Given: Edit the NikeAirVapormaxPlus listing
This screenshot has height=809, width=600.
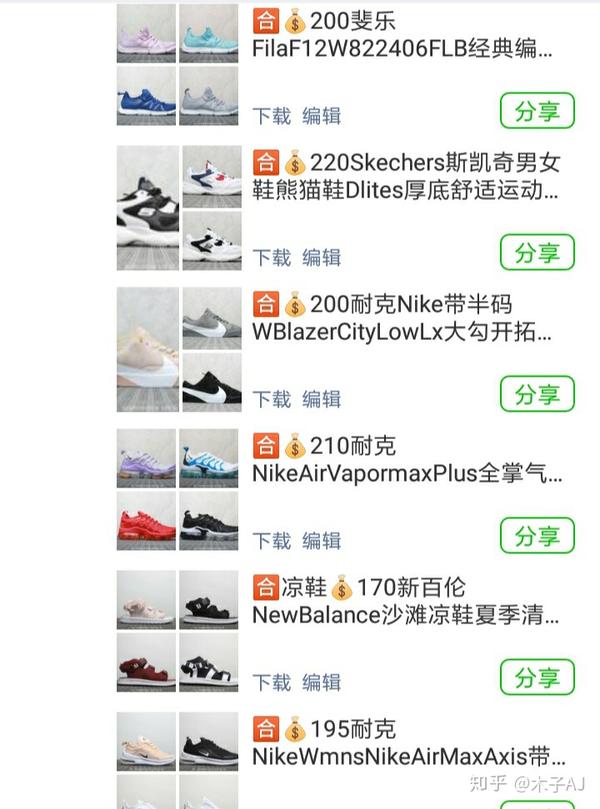Looking at the screenshot, I should point(322,541).
